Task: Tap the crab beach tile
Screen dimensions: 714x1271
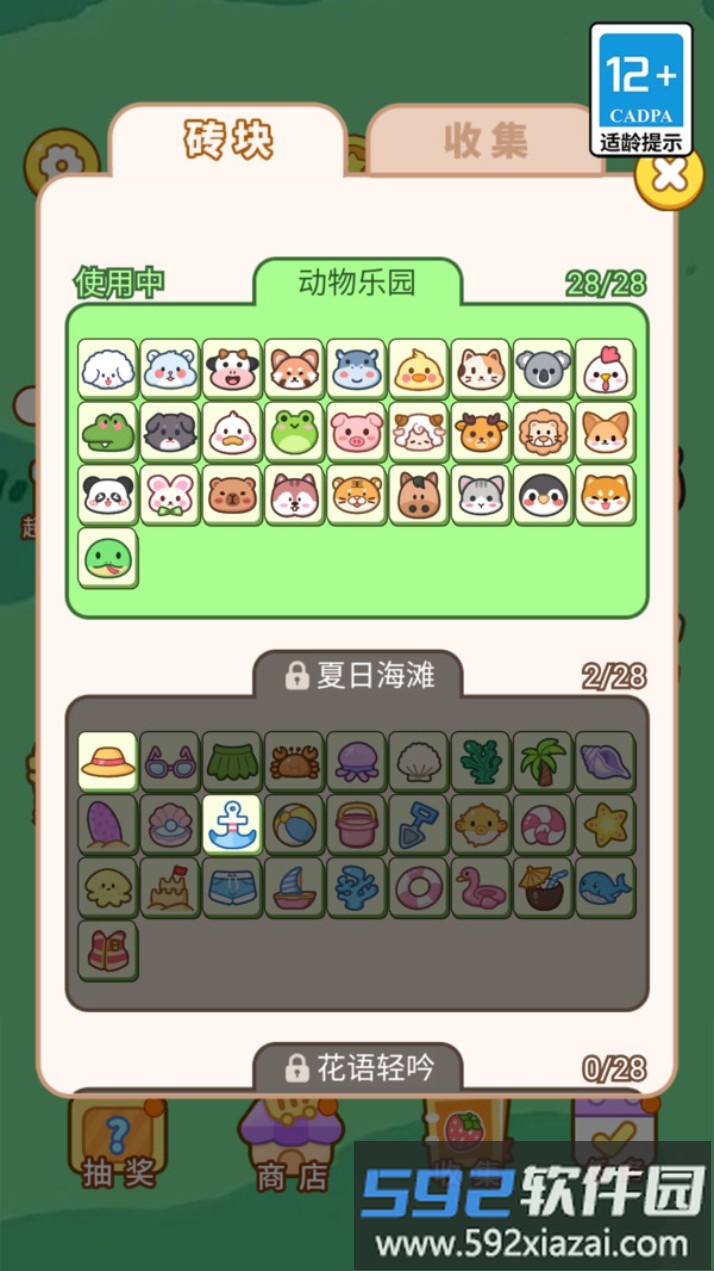Action: tap(295, 762)
